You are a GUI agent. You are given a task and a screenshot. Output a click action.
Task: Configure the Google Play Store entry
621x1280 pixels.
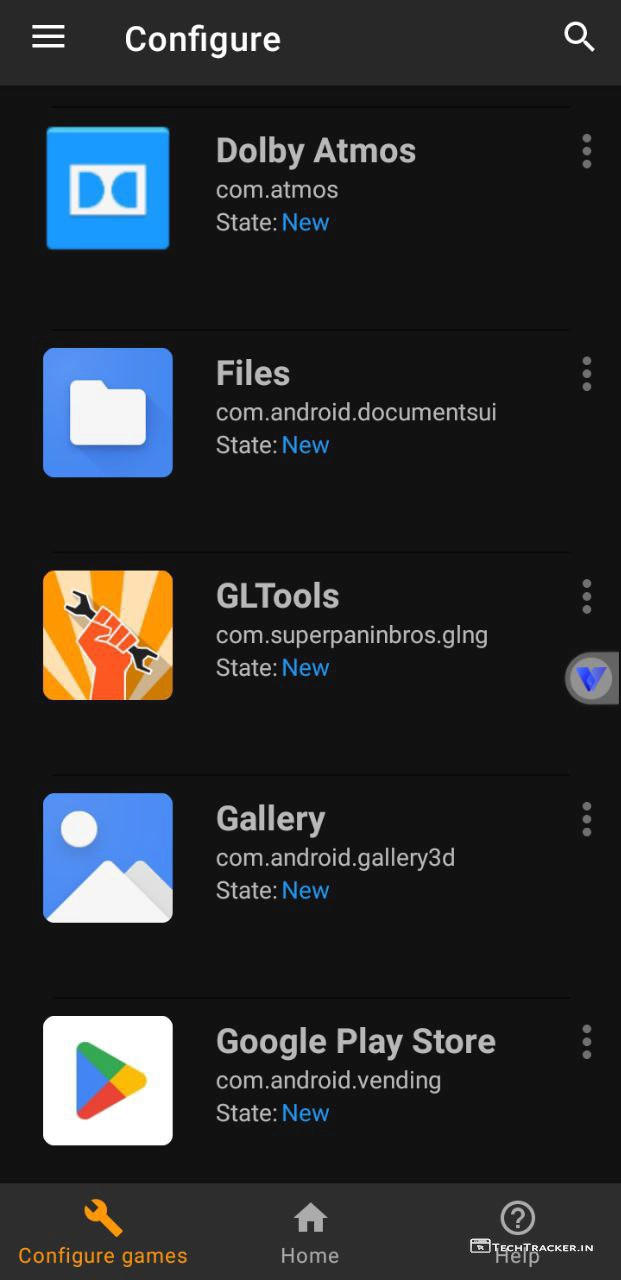316,1078
